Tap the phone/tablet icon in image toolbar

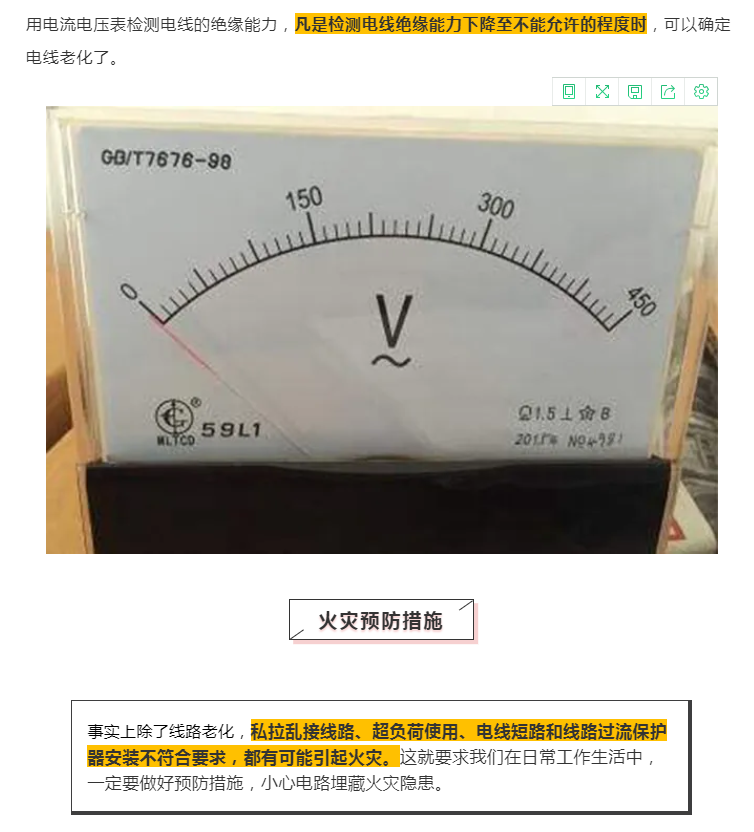[569, 92]
